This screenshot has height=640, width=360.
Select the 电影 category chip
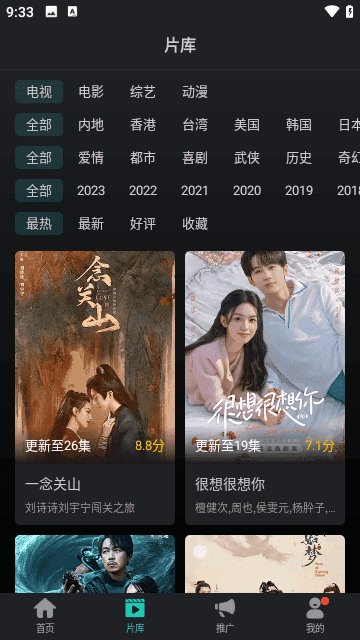(x=91, y=92)
